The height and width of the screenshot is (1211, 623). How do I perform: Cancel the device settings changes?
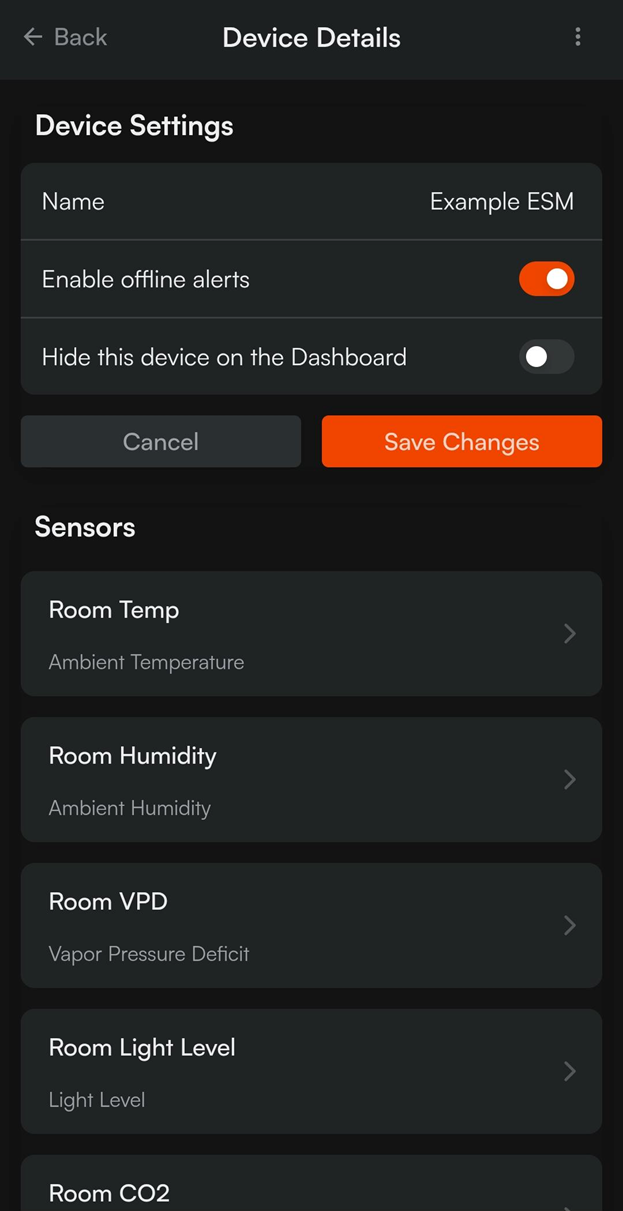pos(161,441)
